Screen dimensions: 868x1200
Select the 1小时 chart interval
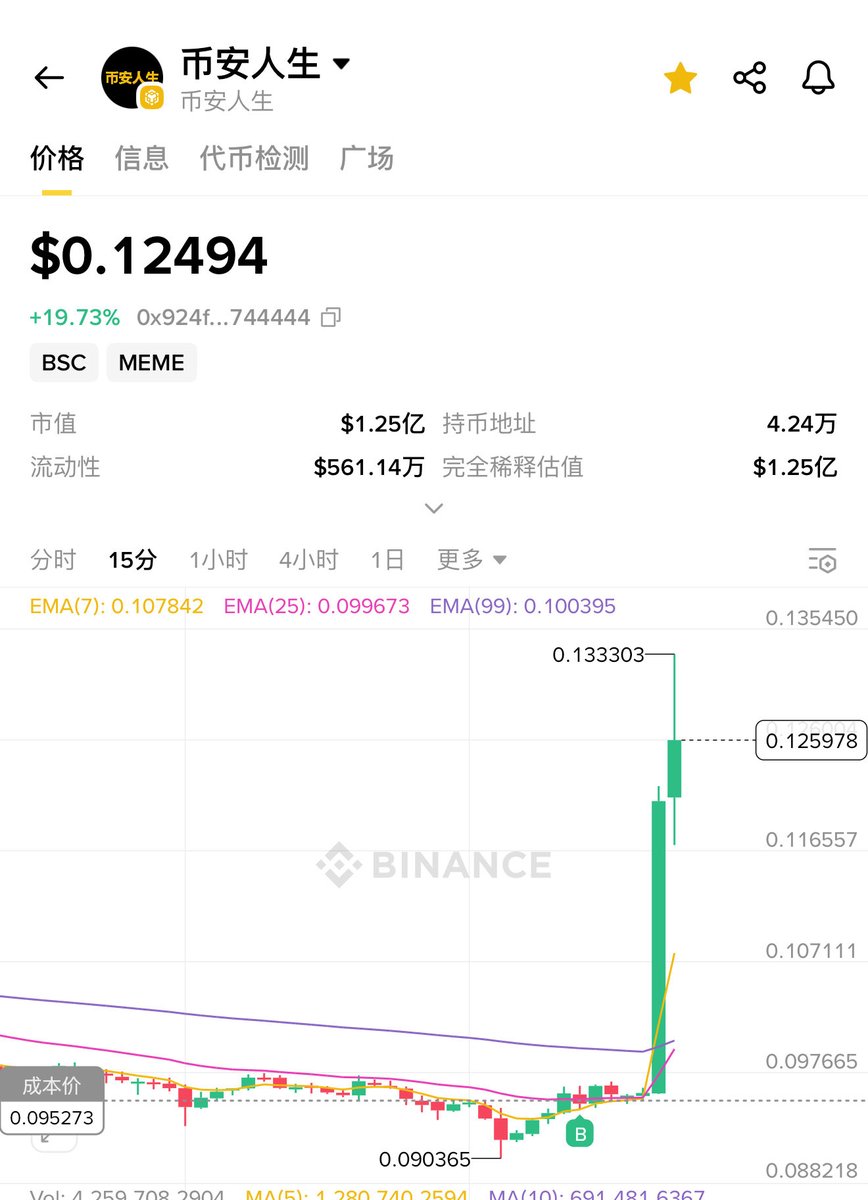(218, 560)
